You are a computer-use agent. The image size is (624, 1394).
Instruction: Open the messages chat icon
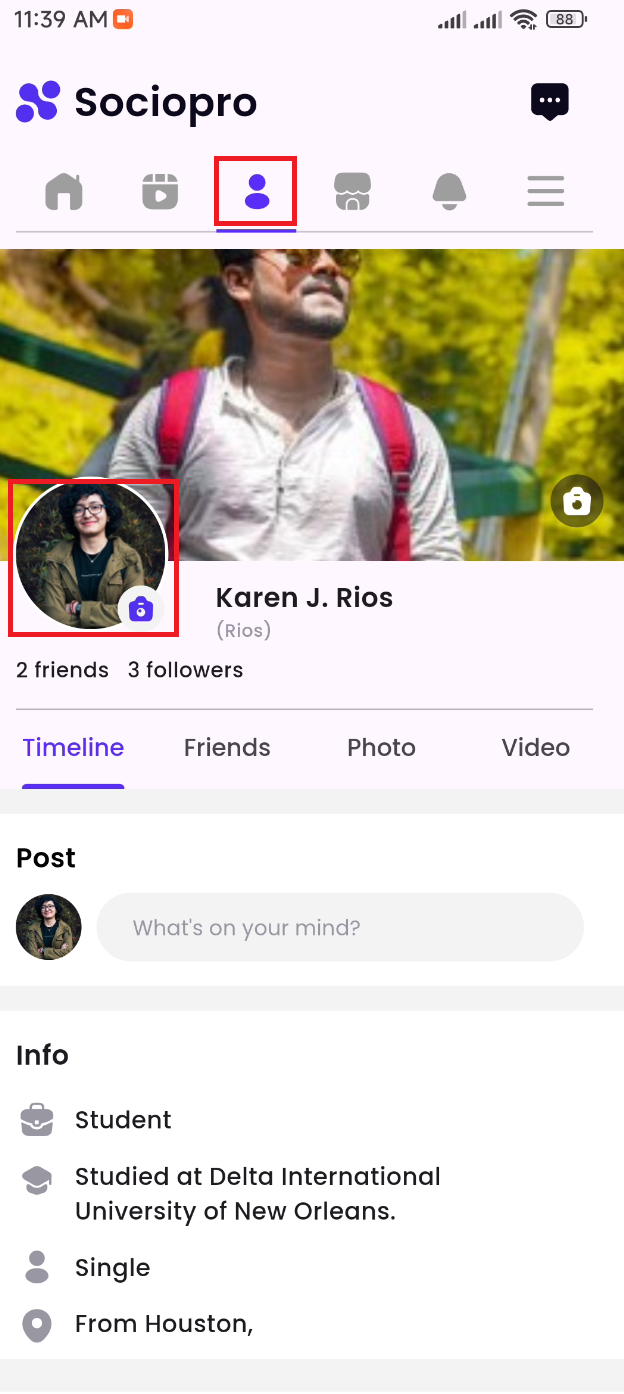pos(549,101)
